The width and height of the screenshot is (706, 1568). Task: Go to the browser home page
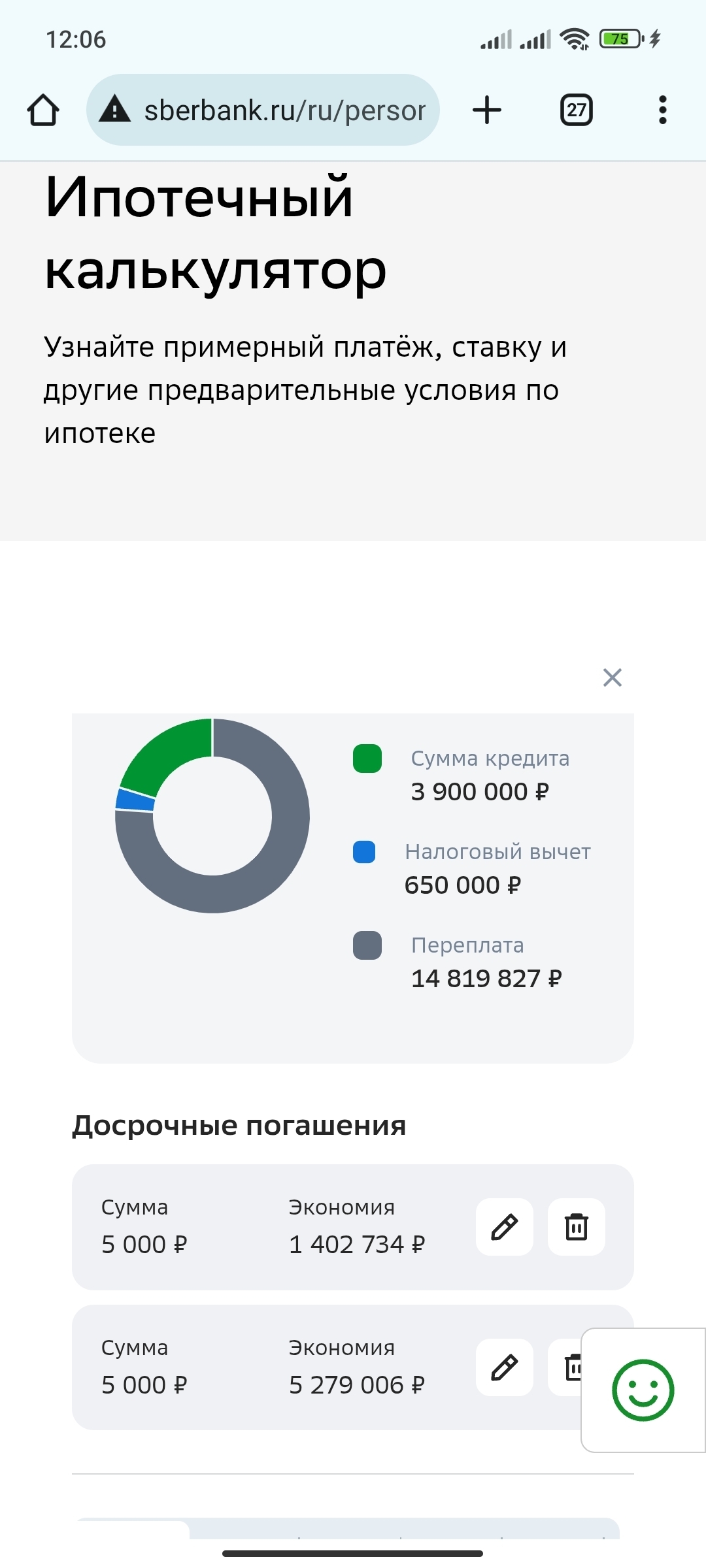pos(43,110)
